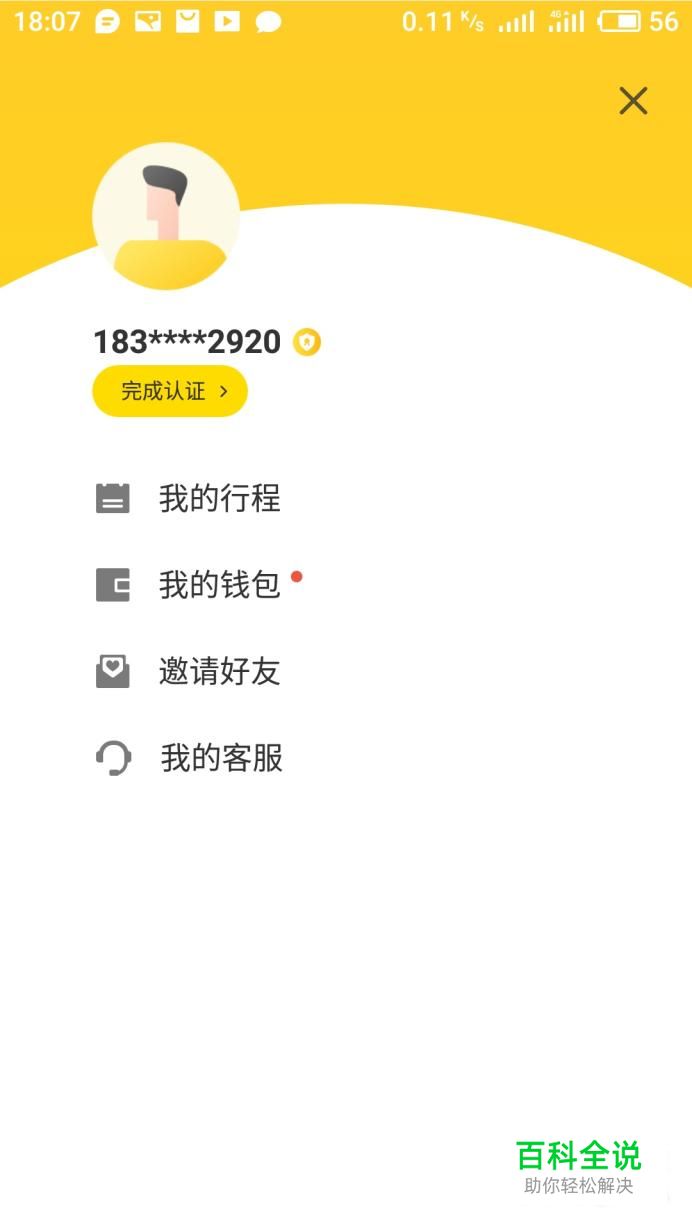Tap the 完成认证 button
The image size is (692, 1230).
(x=170, y=391)
